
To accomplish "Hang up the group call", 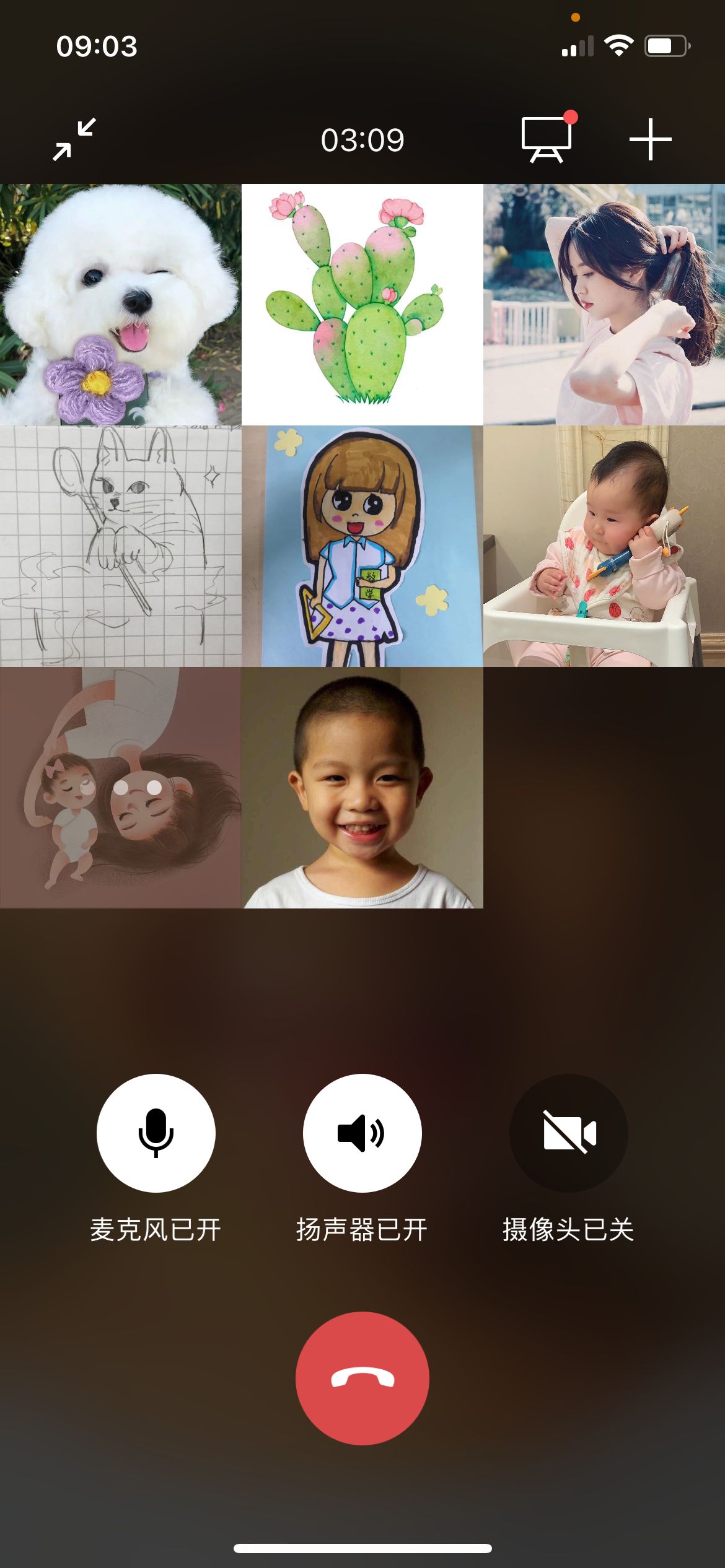I will tap(362, 1378).
